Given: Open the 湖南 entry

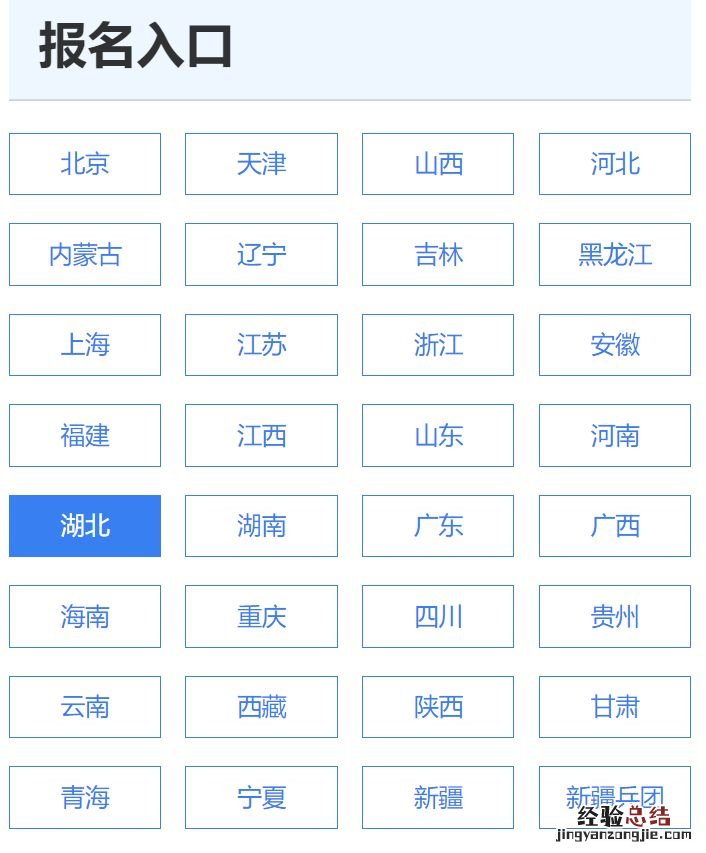Looking at the screenshot, I should [x=261, y=526].
